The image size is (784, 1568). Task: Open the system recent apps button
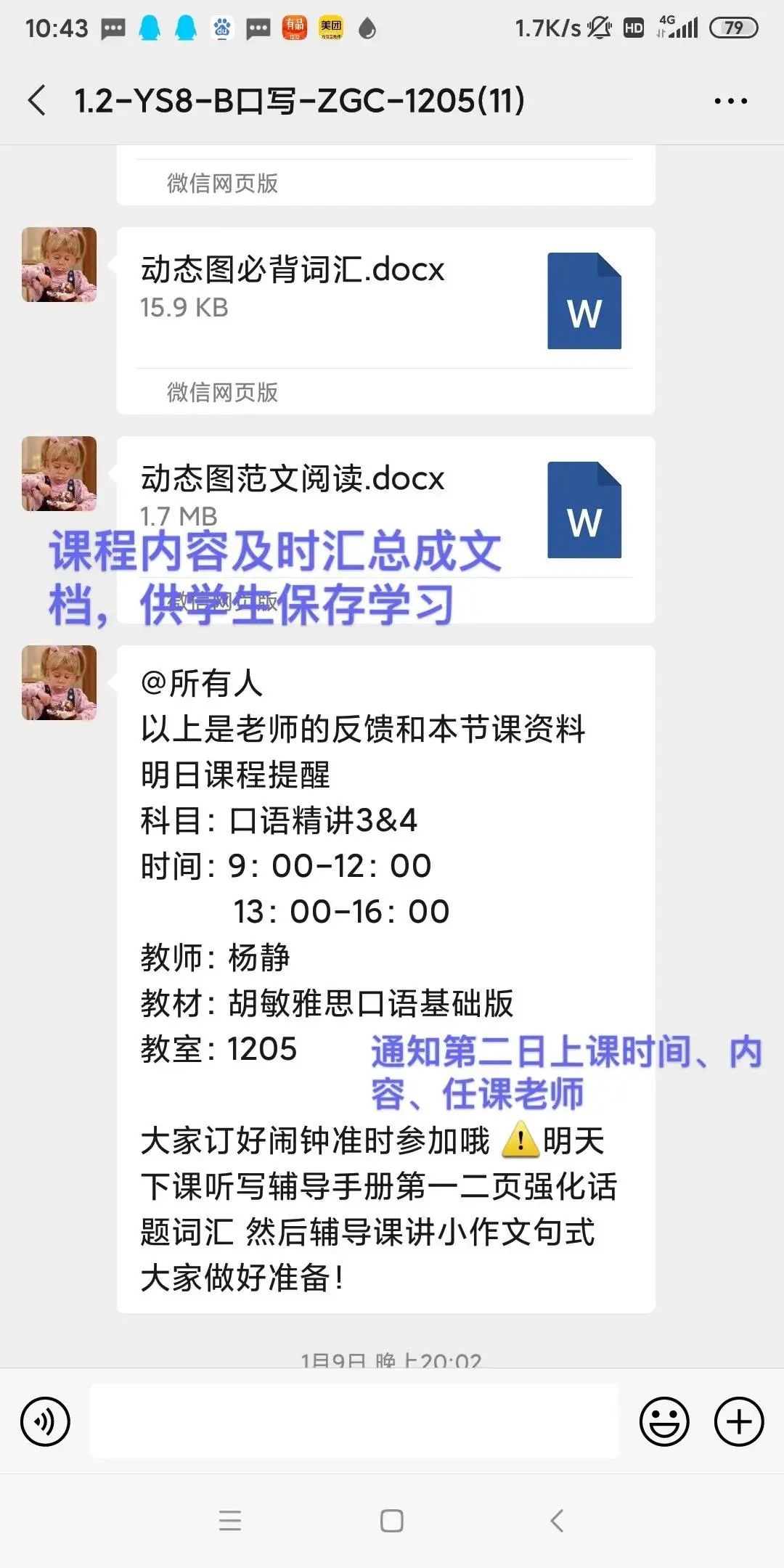point(230,1521)
